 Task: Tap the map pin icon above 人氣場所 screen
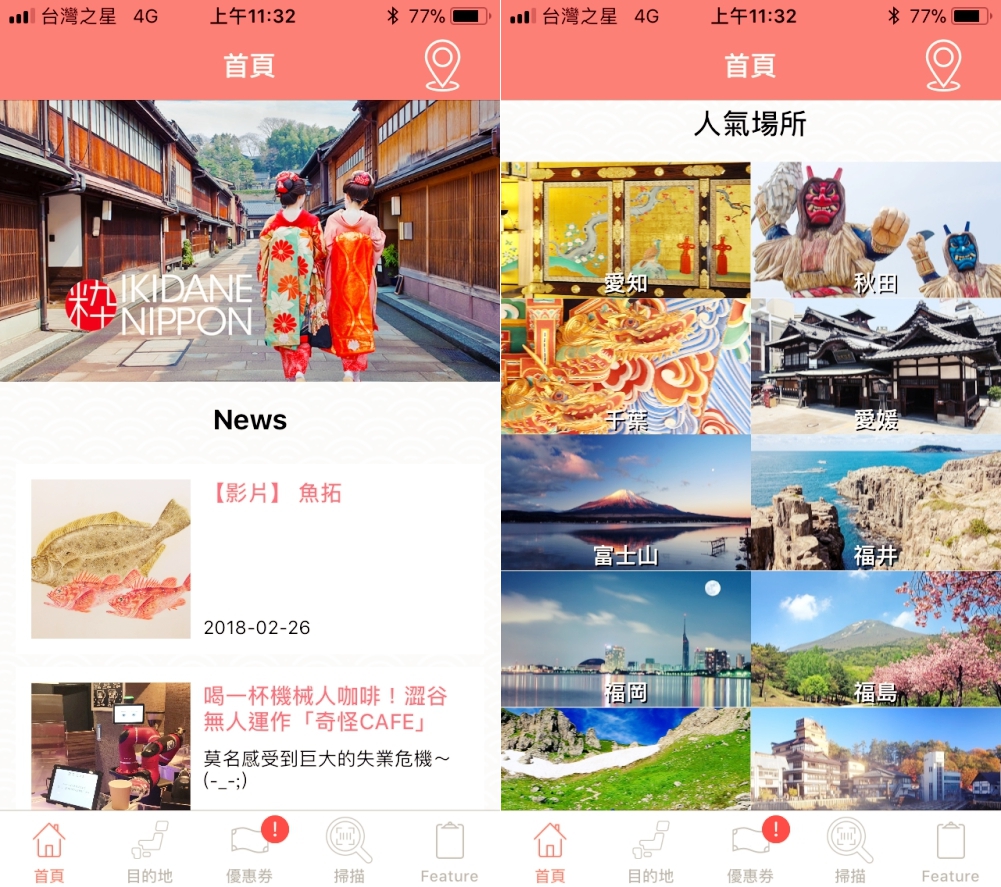[942, 66]
